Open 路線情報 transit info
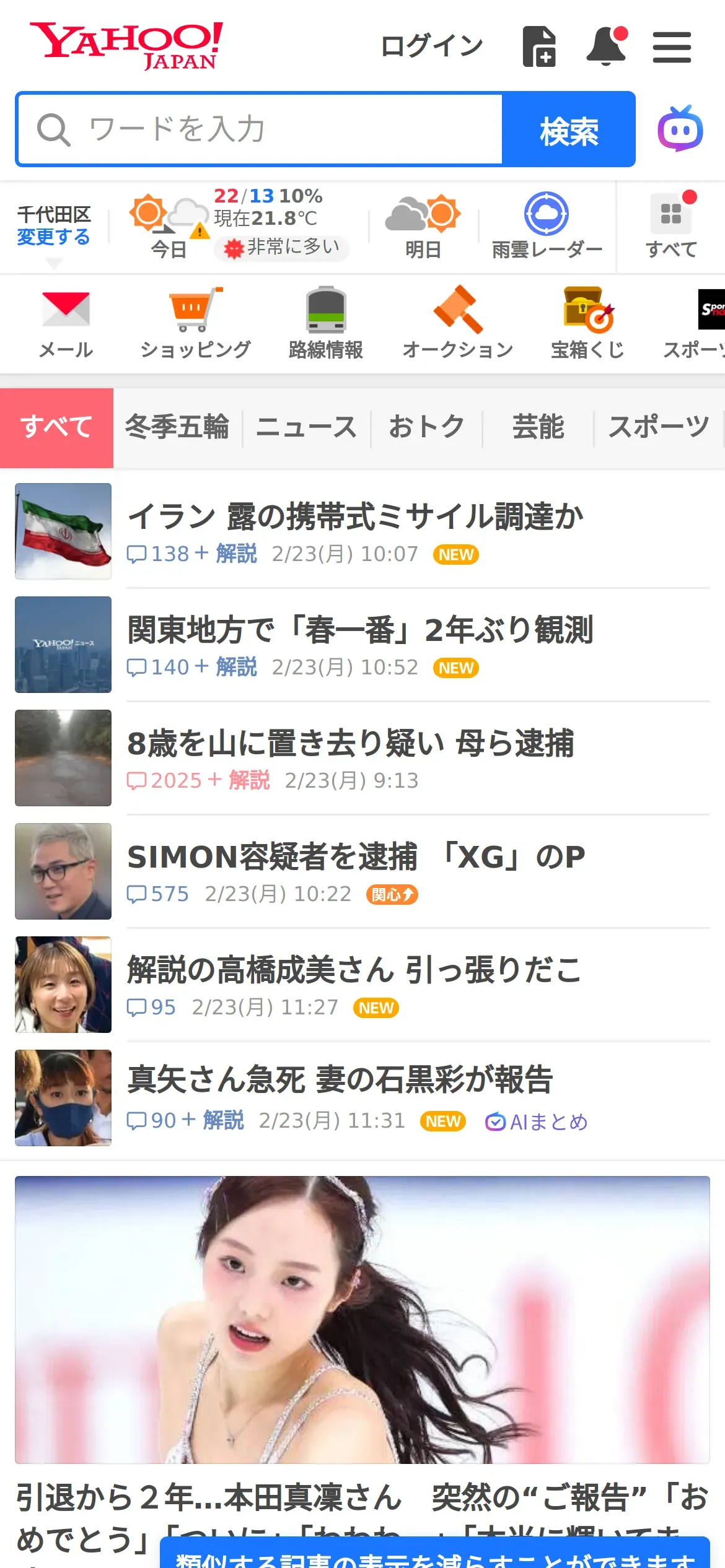The height and width of the screenshot is (1568, 725). click(x=326, y=323)
